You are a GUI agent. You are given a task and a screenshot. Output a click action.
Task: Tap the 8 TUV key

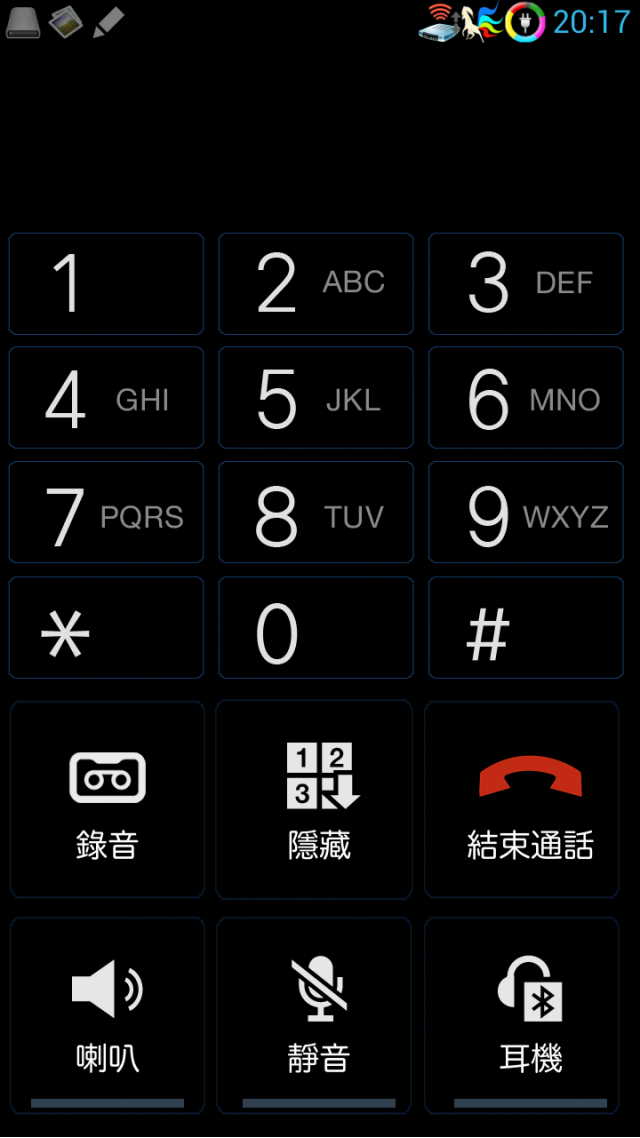coord(316,513)
